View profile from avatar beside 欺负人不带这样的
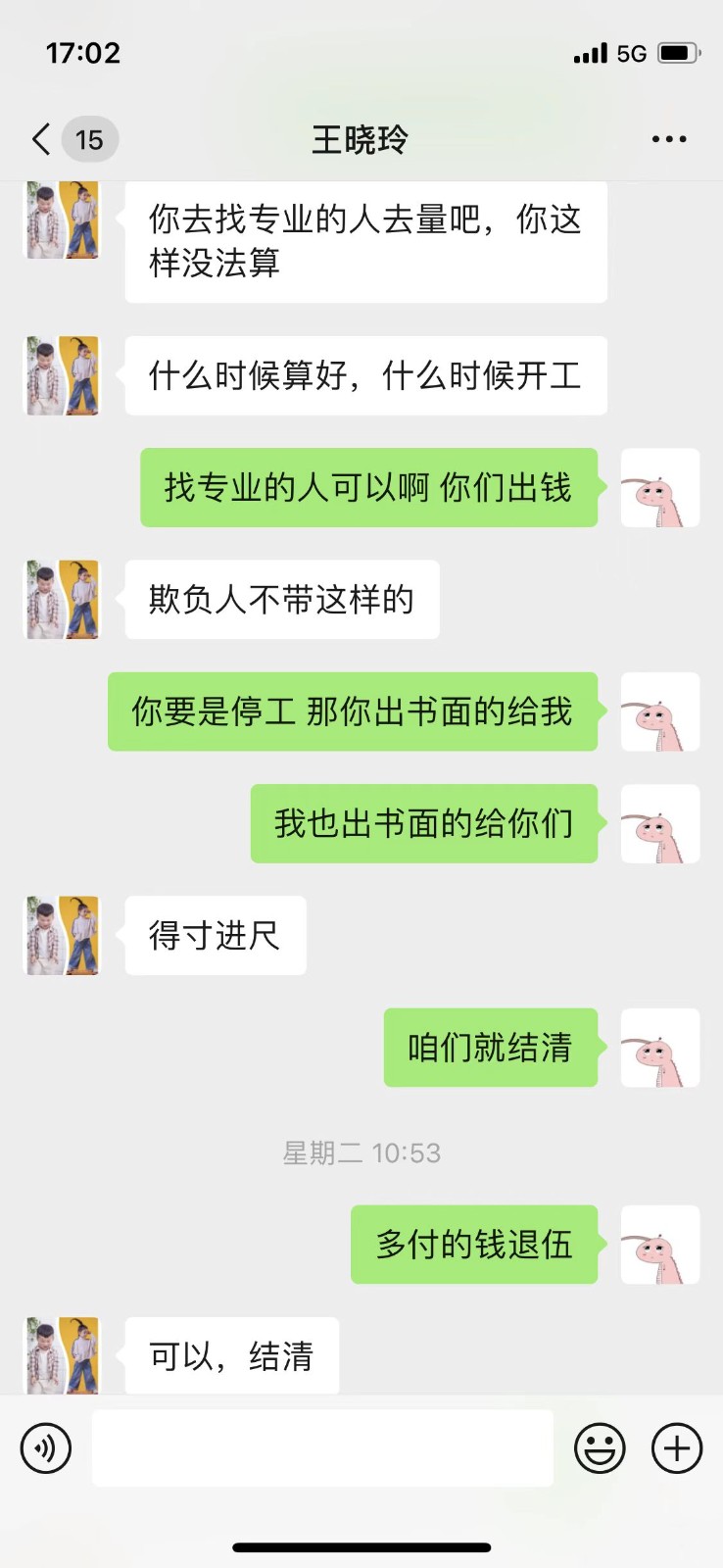The height and width of the screenshot is (1568, 723). pos(62,599)
